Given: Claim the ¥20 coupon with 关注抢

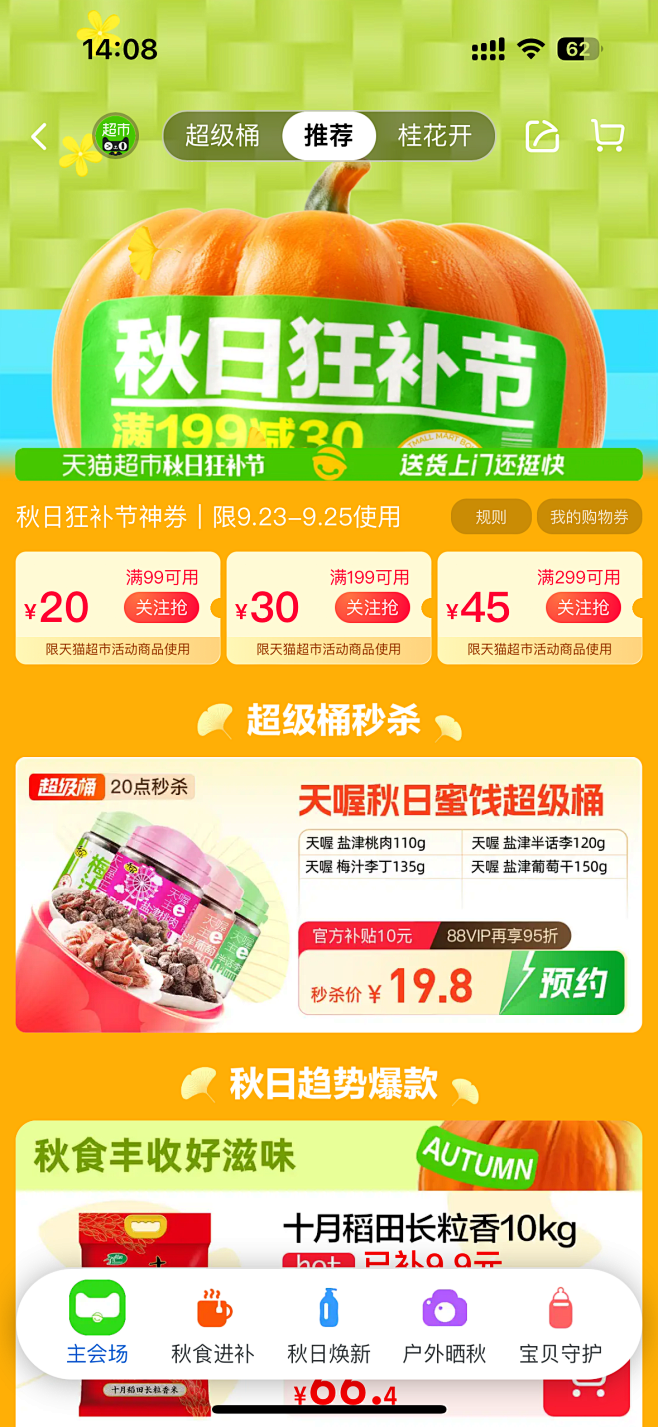Looking at the screenshot, I should tap(161, 607).
